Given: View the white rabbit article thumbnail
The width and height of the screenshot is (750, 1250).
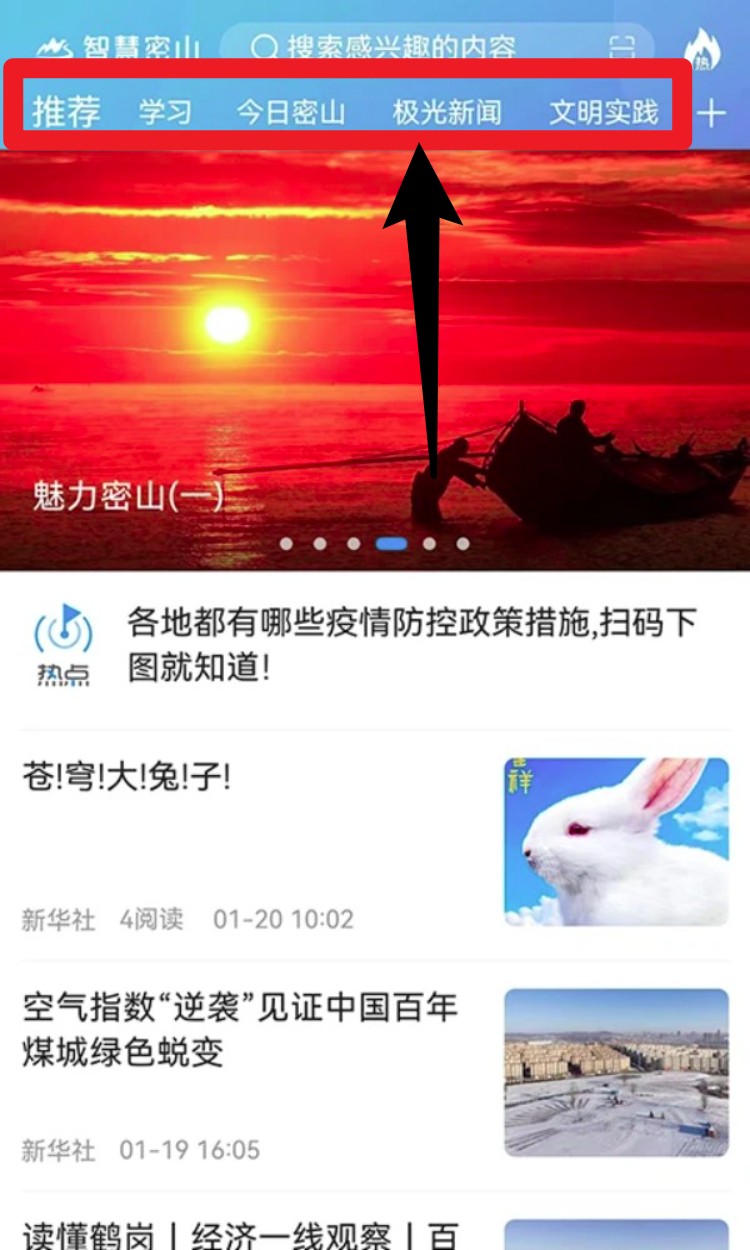Looking at the screenshot, I should 616,842.
